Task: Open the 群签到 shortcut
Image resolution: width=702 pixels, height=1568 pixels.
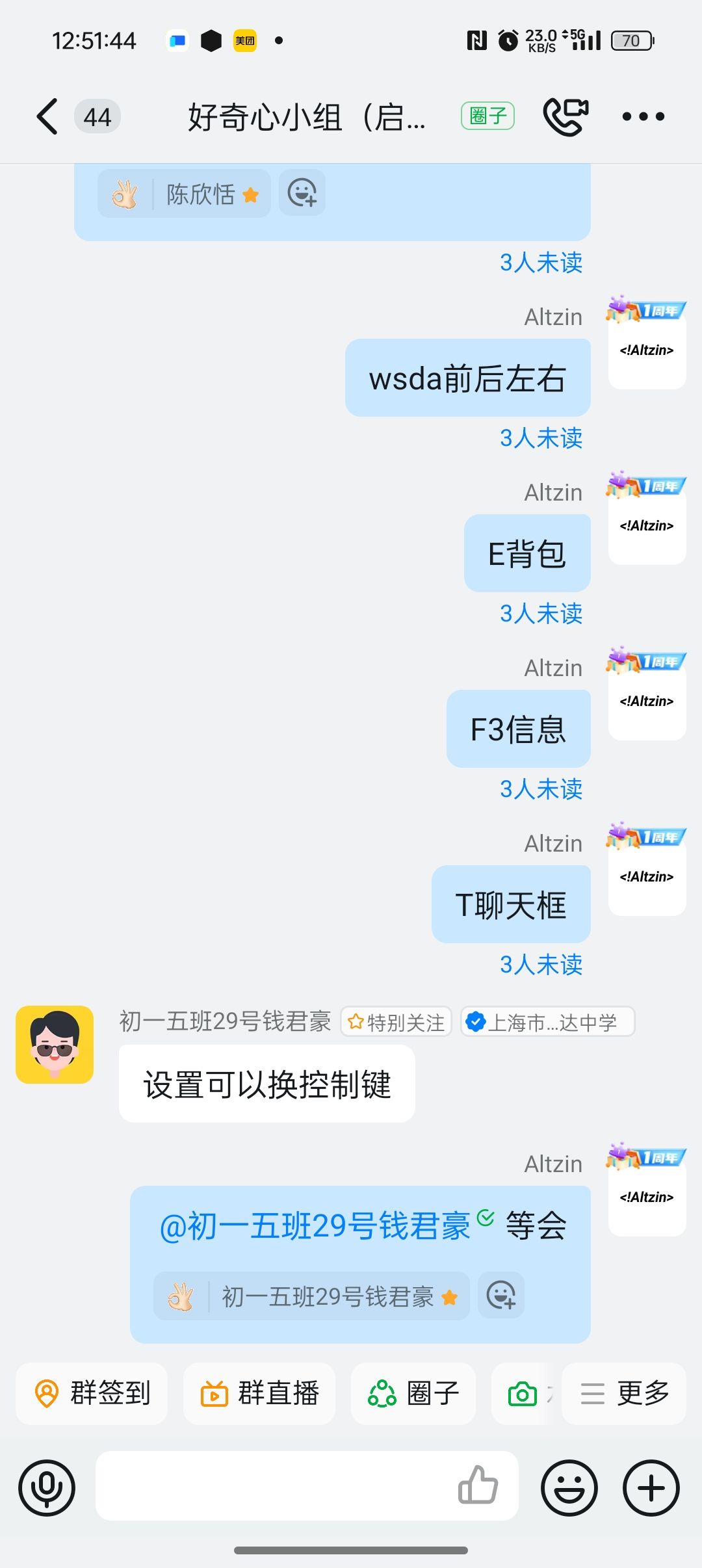Action: click(x=92, y=1394)
